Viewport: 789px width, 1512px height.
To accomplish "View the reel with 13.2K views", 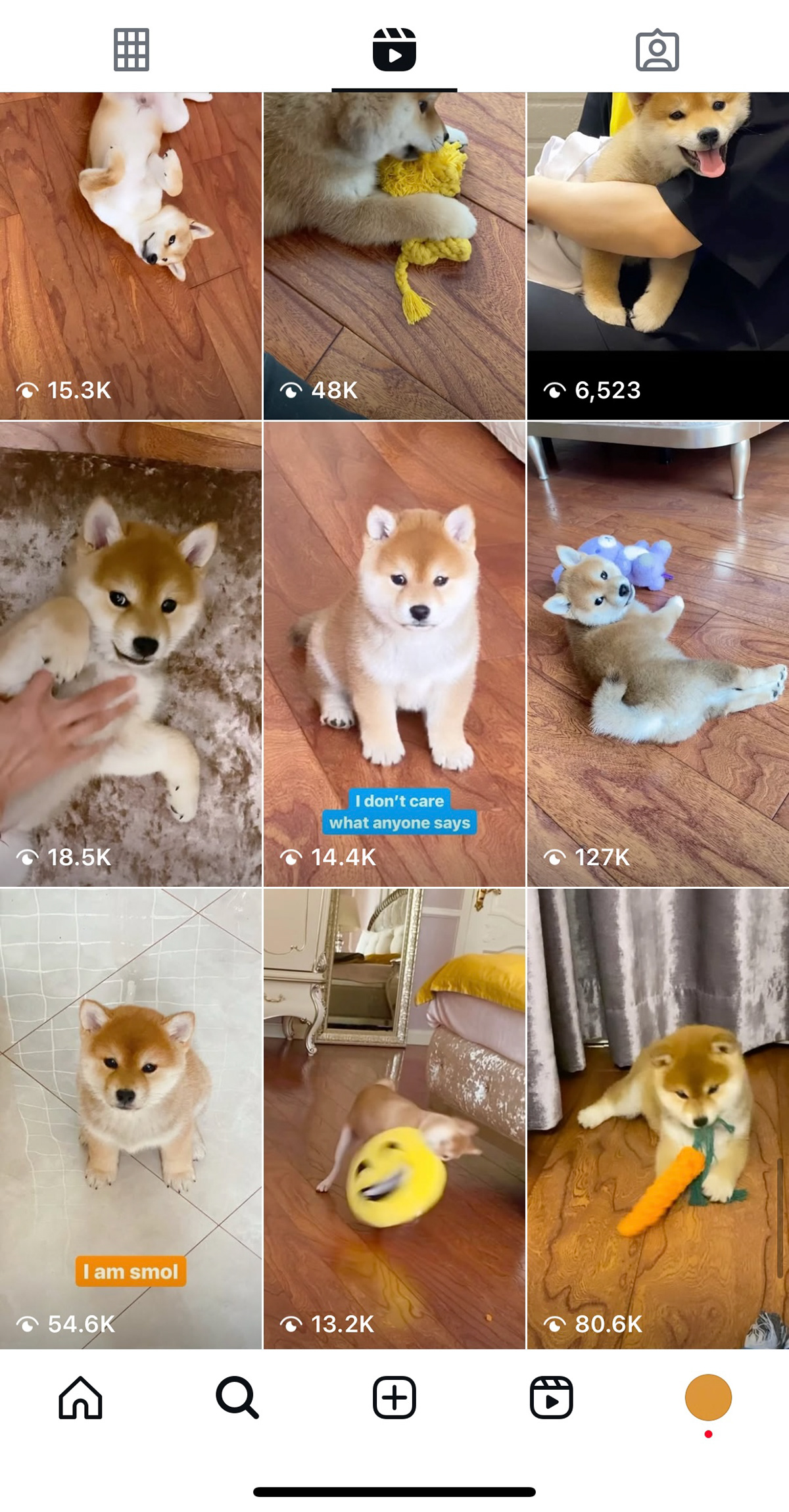I will click(394, 1118).
